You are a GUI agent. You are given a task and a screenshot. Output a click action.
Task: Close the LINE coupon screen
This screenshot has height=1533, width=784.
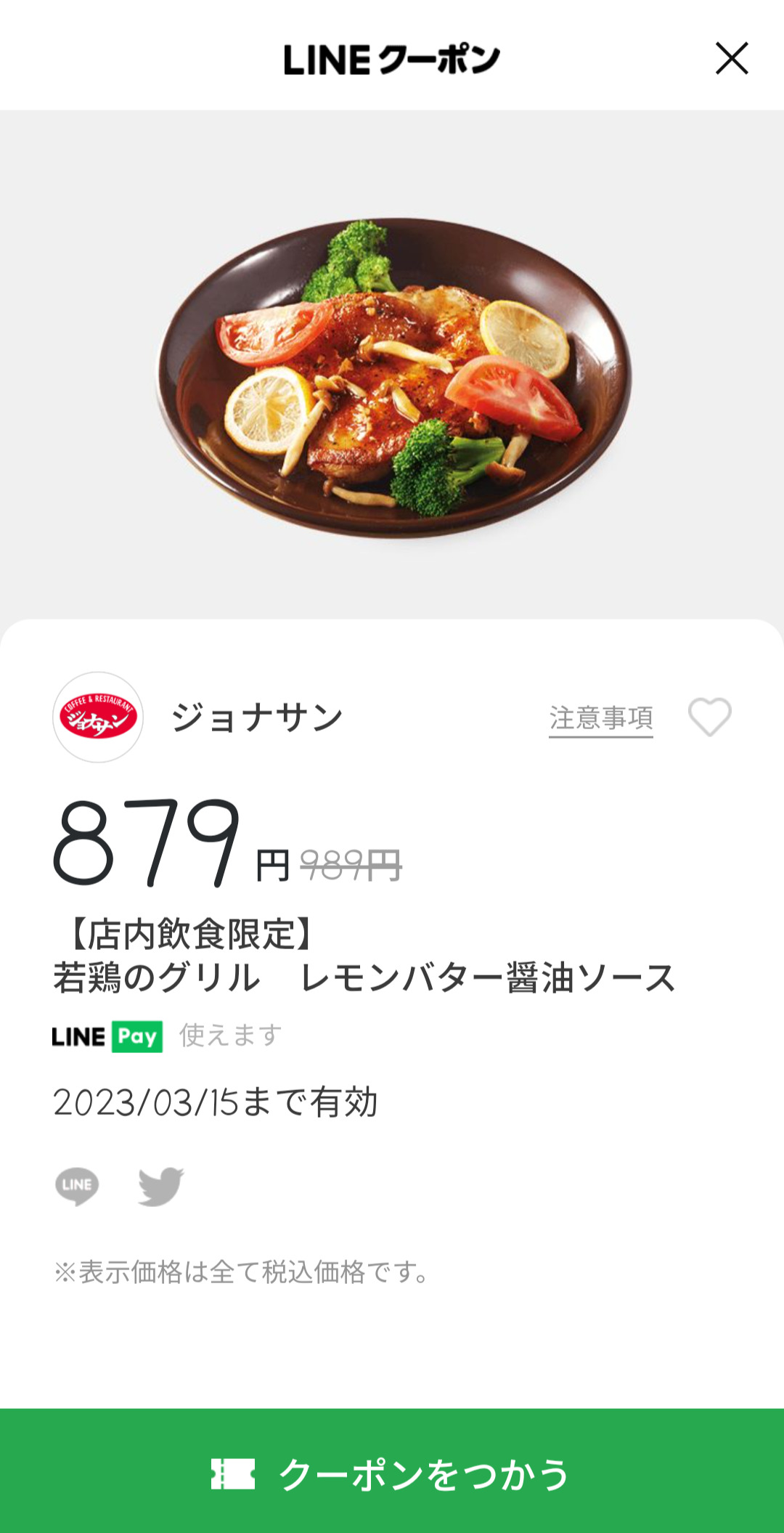click(731, 59)
